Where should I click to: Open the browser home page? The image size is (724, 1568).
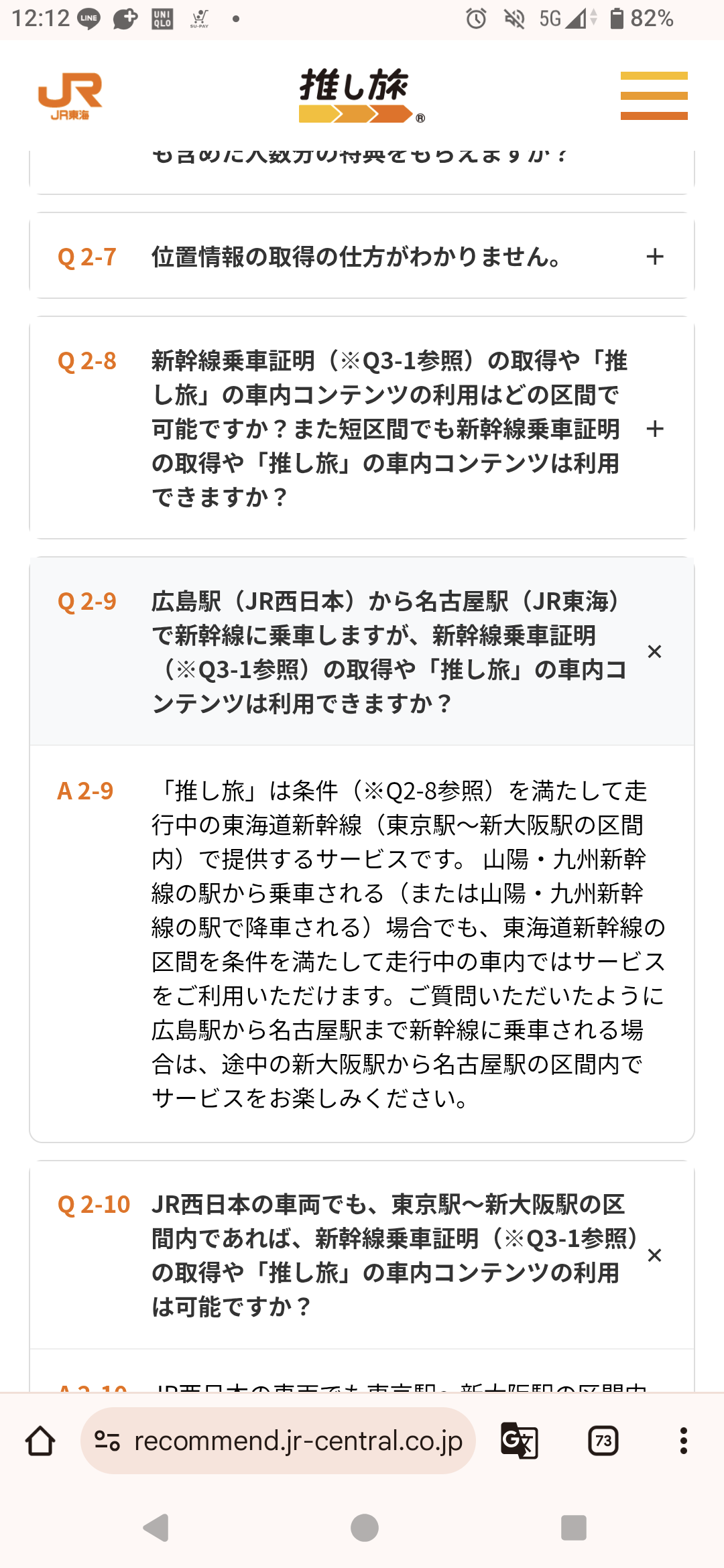click(x=40, y=1441)
